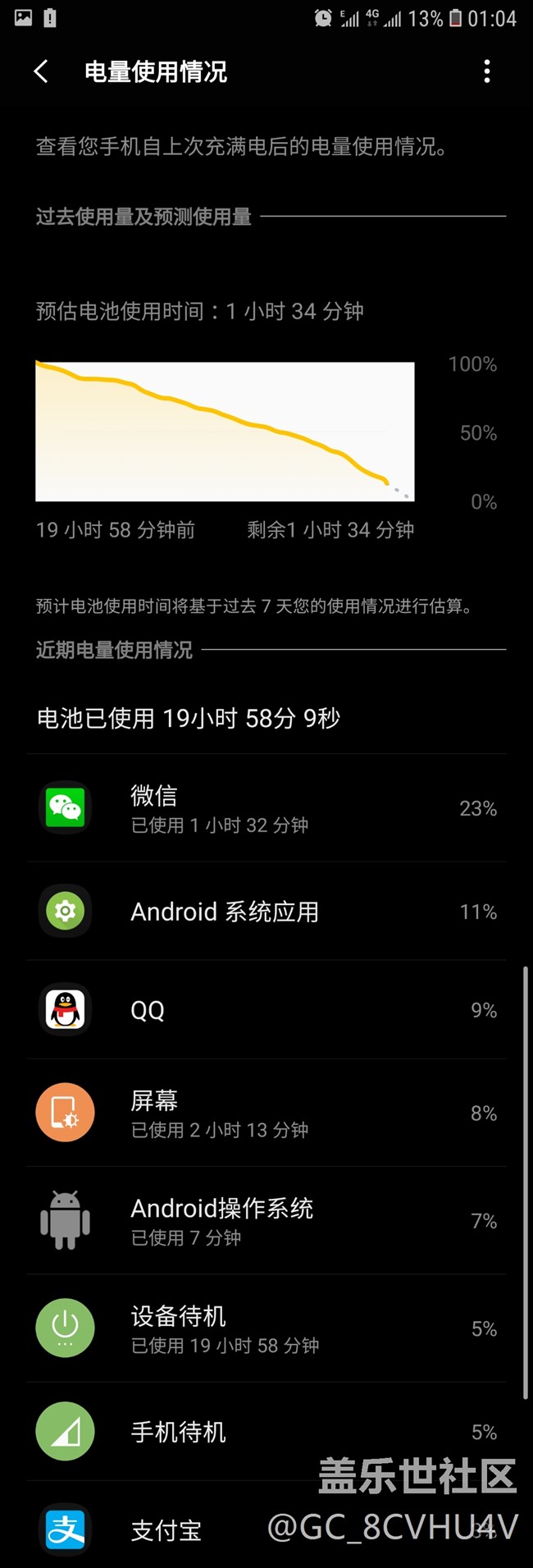View QQ battery usage details
533x1568 pixels.
[x=266, y=1010]
